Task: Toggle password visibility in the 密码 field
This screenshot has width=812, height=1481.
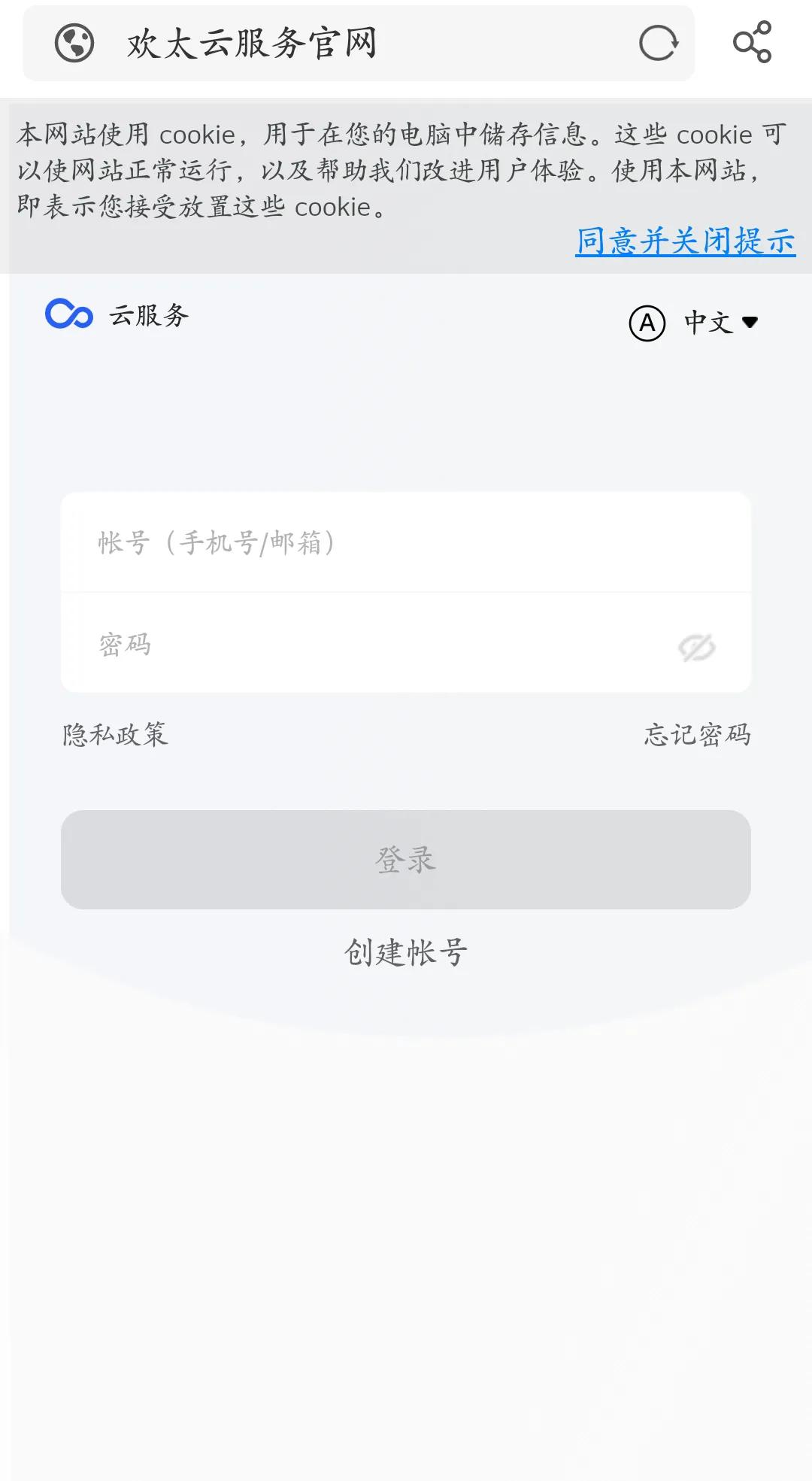Action: (696, 645)
